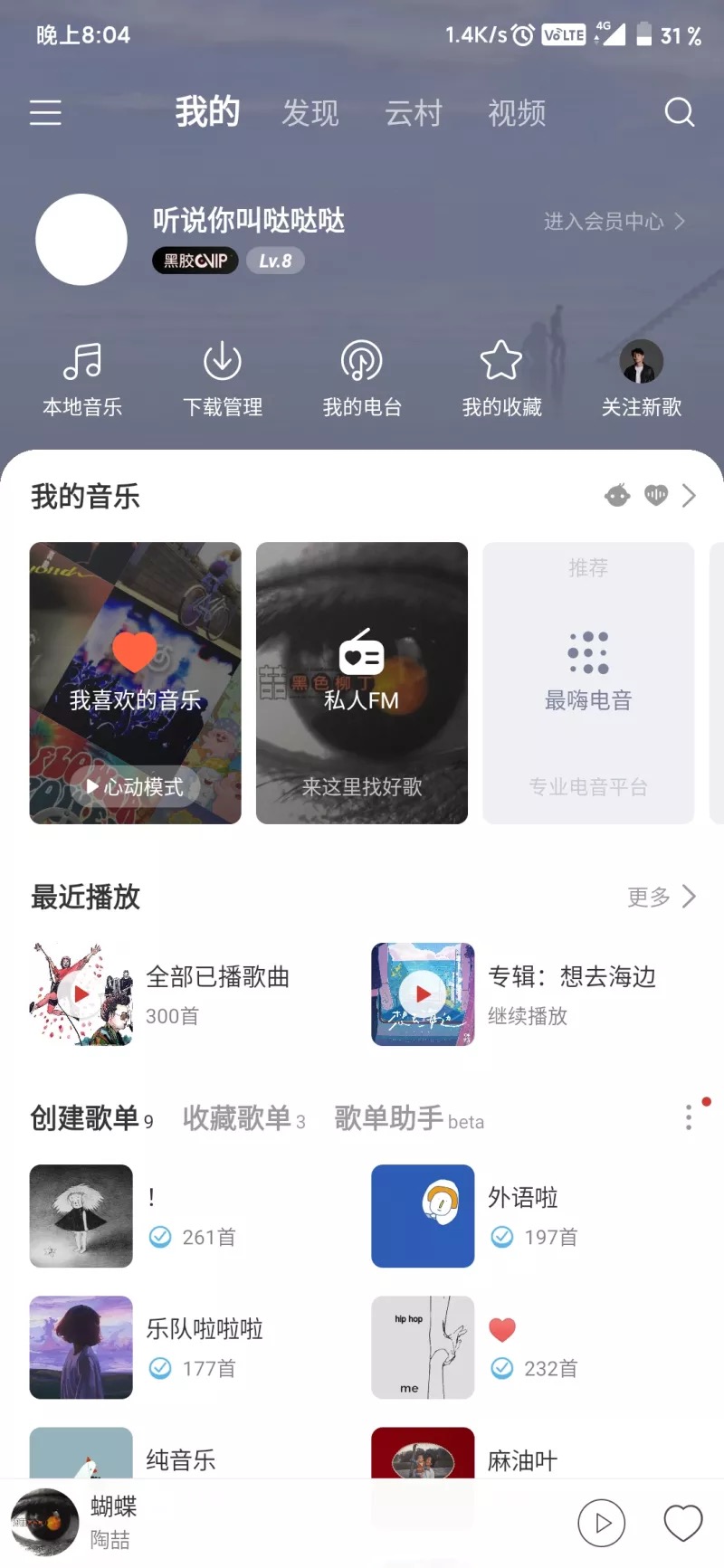Image resolution: width=724 pixels, height=1568 pixels.
Task: Switch to the 发现 tab
Action: (310, 113)
